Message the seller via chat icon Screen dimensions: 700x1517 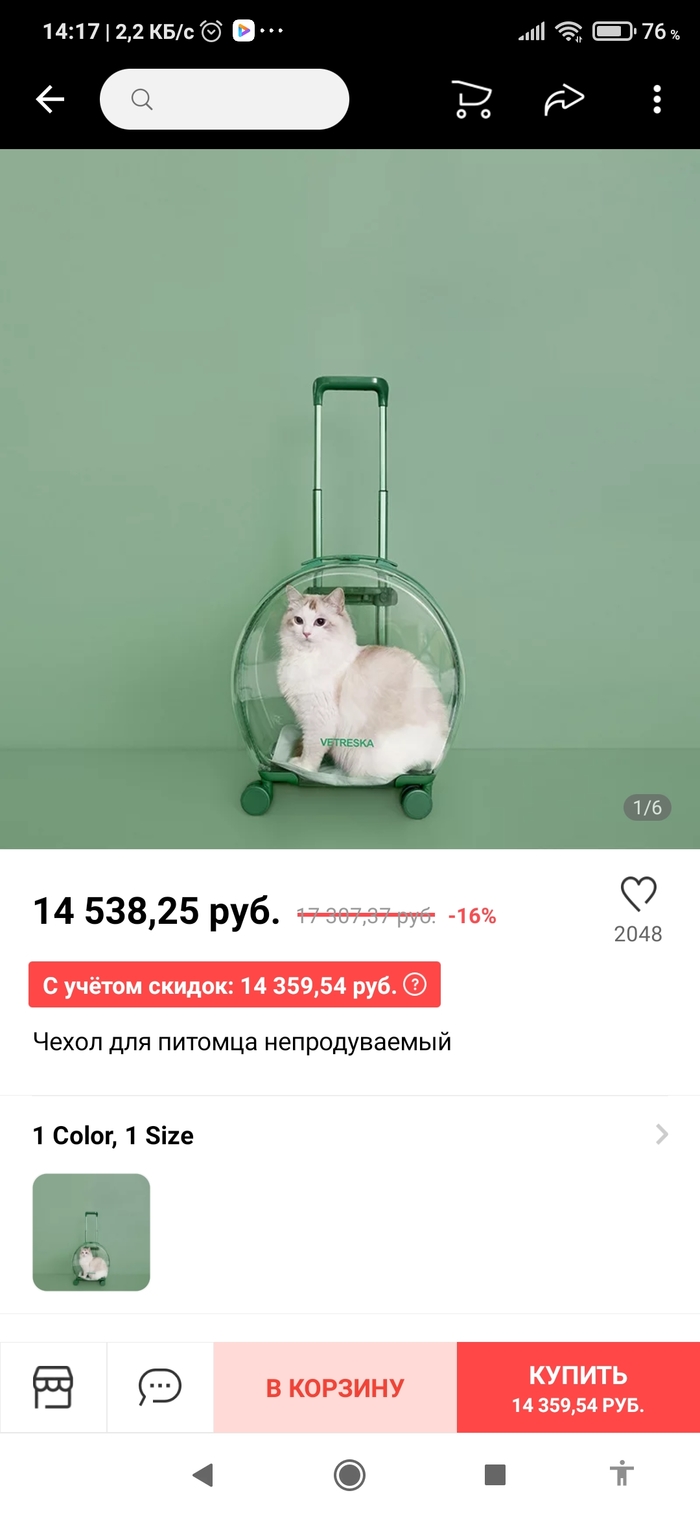[160, 1387]
